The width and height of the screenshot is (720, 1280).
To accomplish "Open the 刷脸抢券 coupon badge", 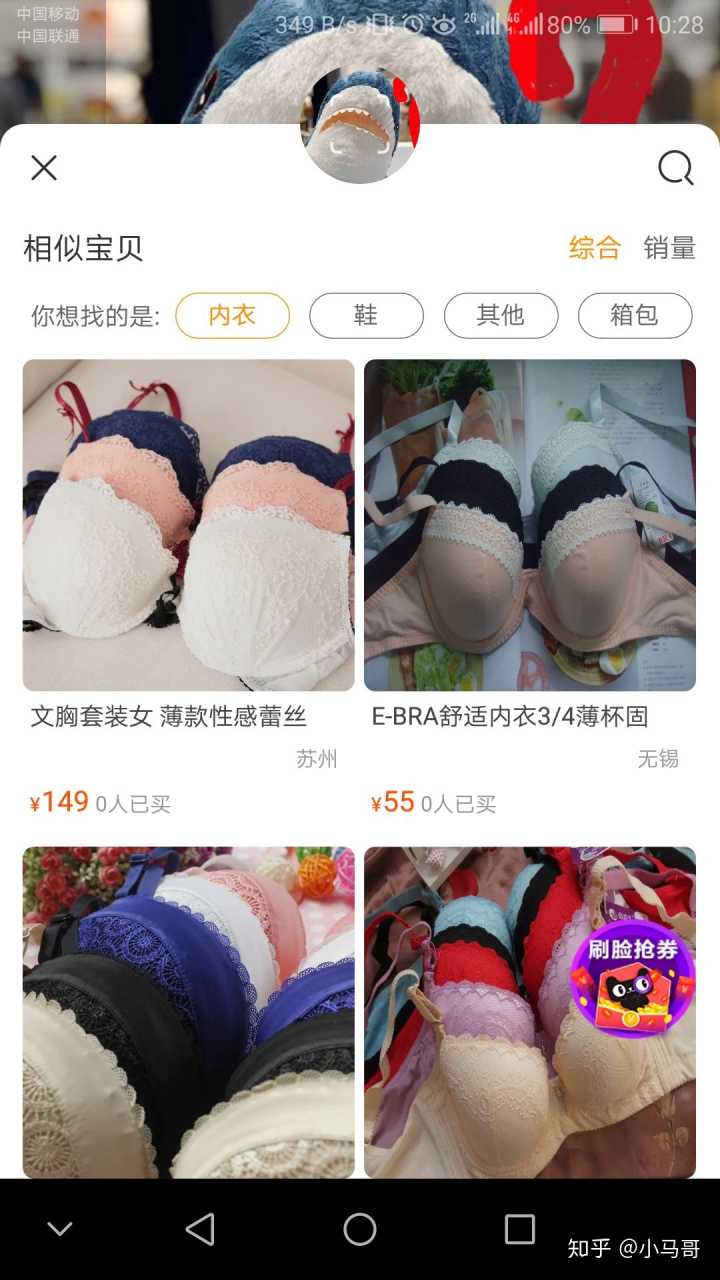I will [x=632, y=976].
